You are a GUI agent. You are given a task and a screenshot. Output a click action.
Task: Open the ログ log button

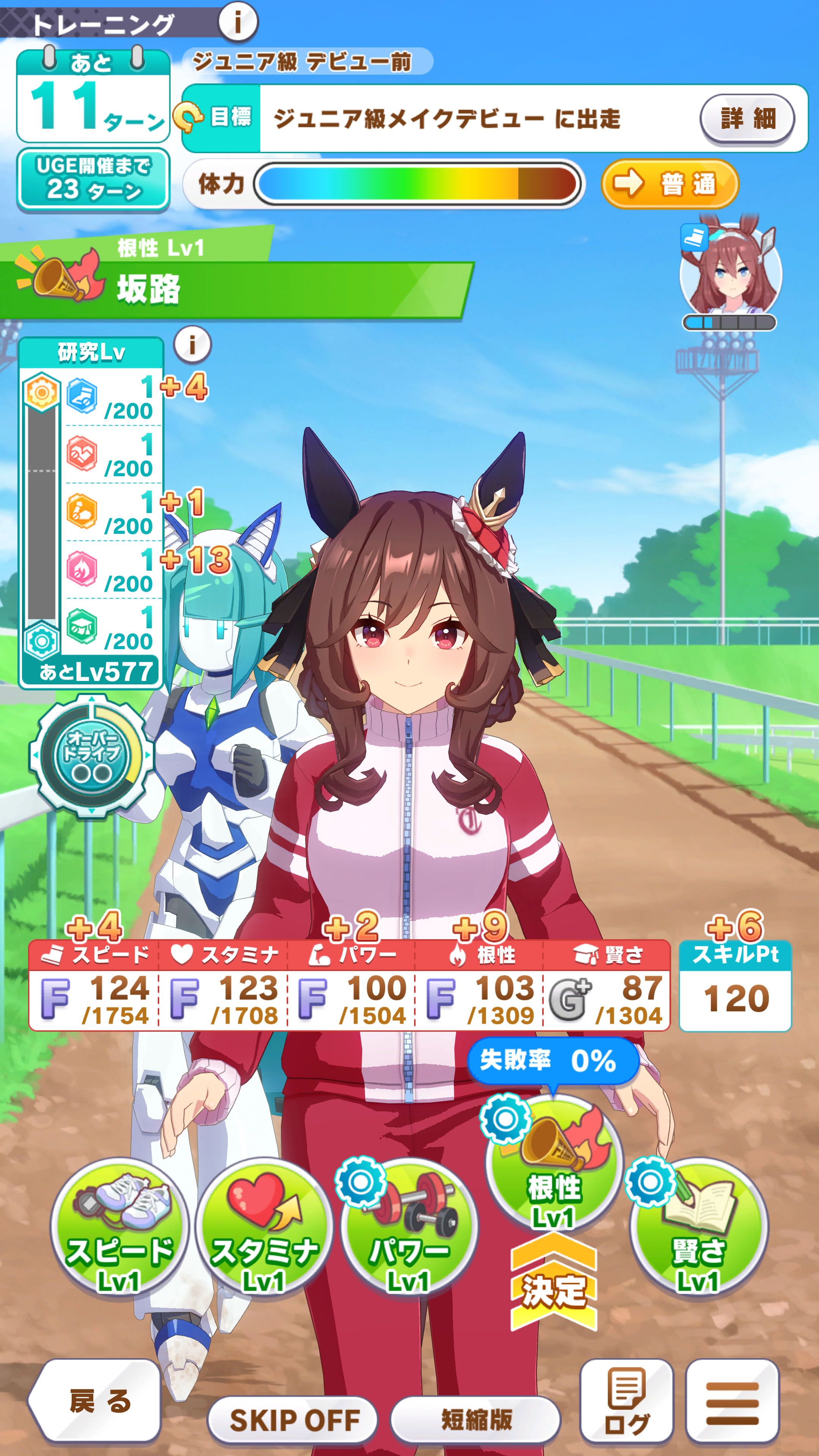626,1401
